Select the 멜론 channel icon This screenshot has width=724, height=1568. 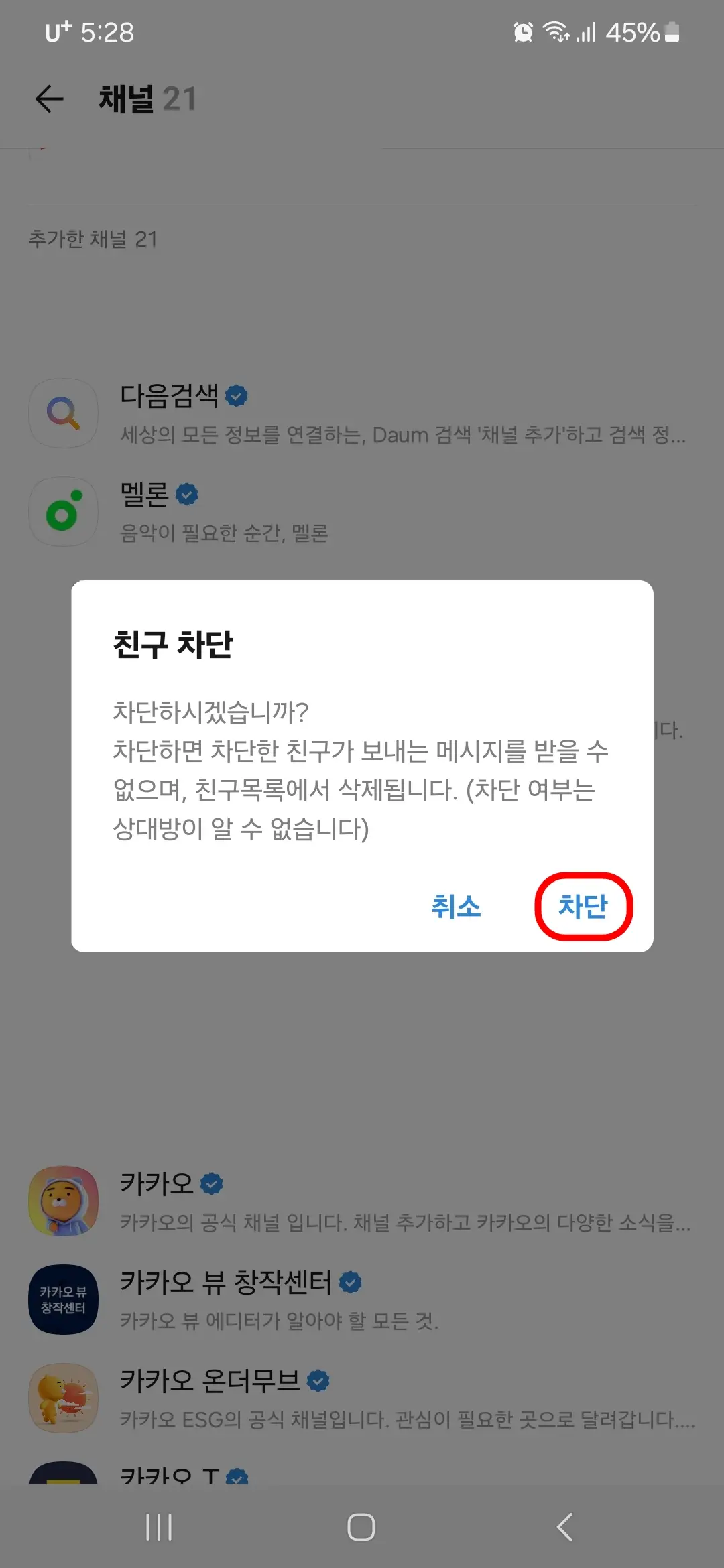point(64,511)
